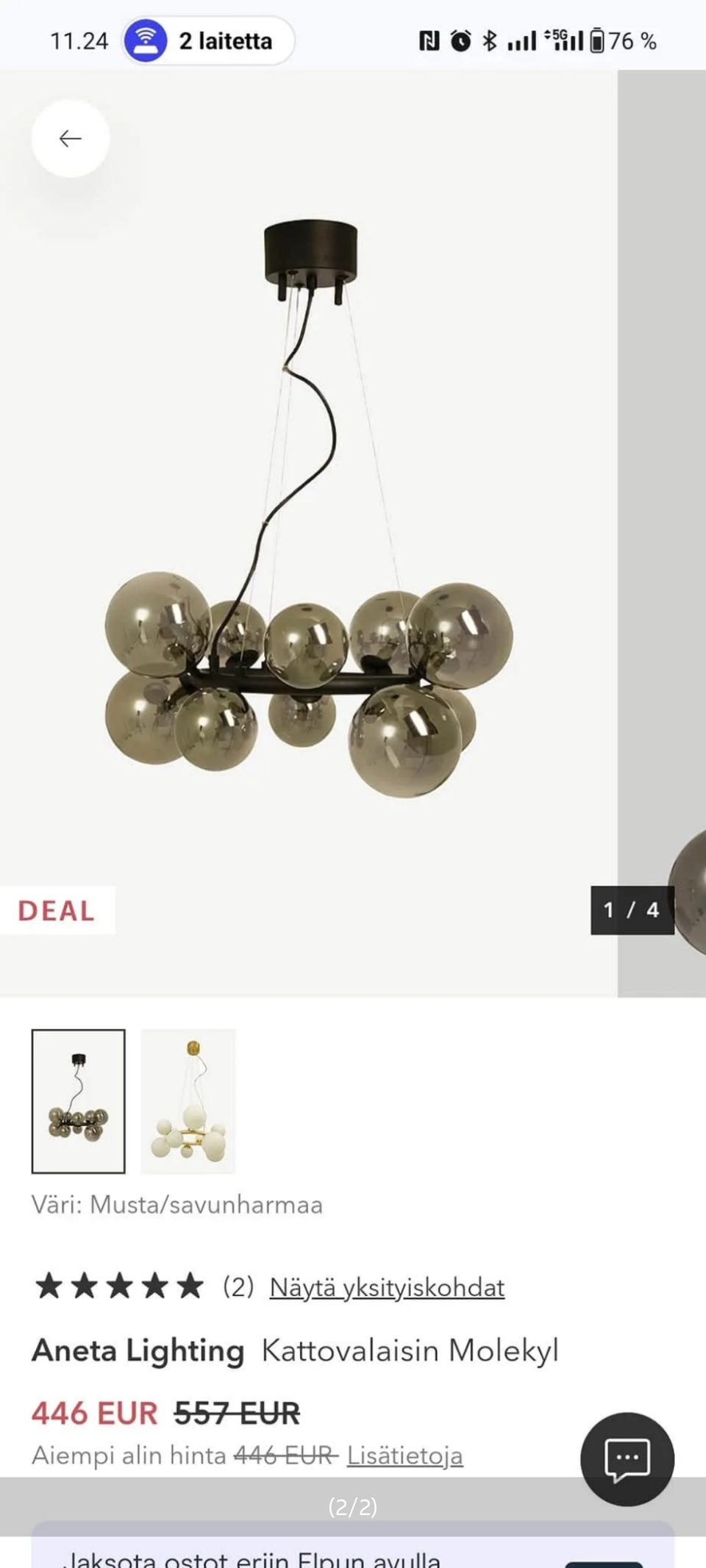Open Aneta Lighting brand page
The image size is (706, 1568).
tap(138, 1350)
